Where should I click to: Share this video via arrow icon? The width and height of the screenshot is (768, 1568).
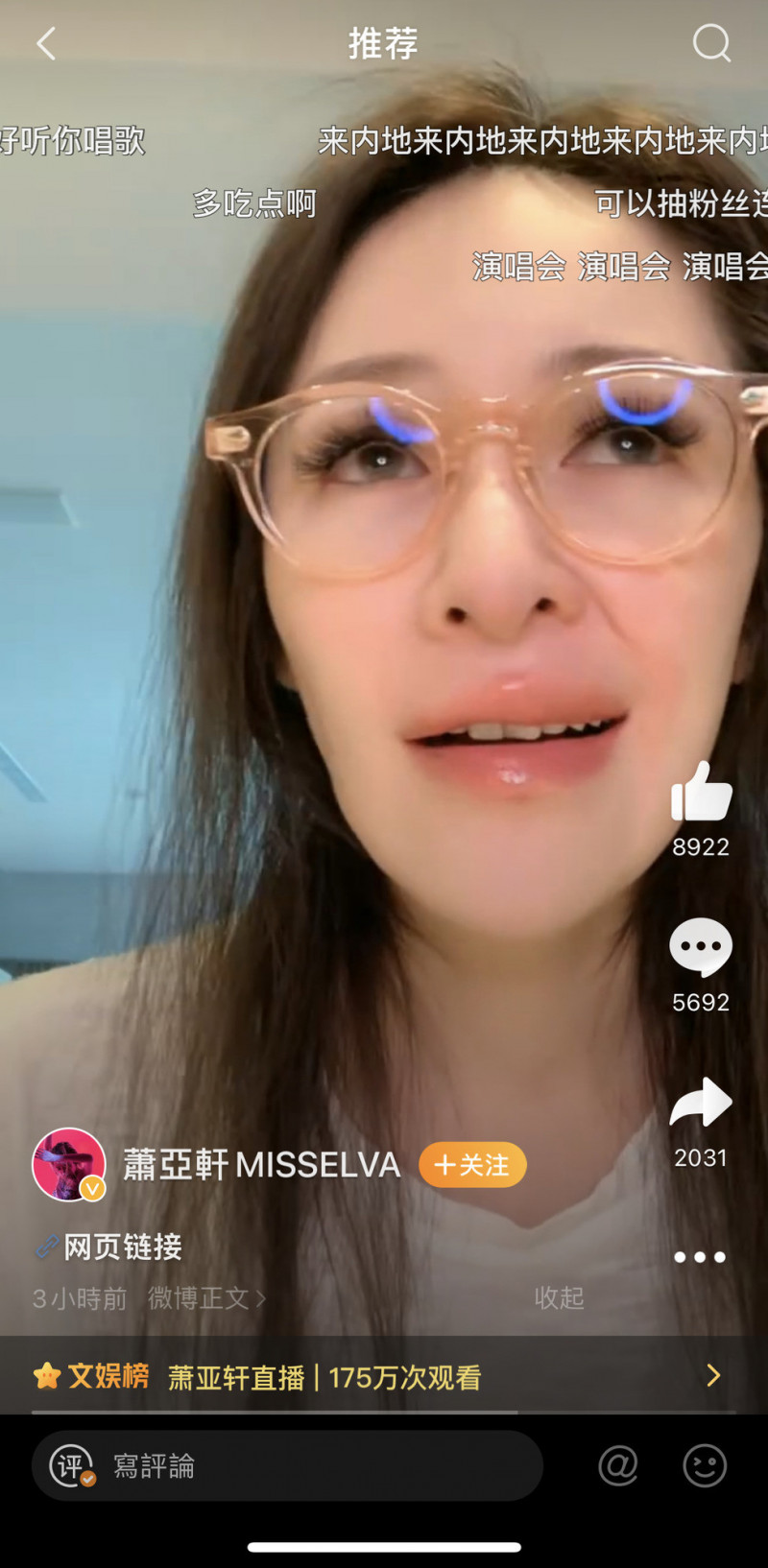[701, 1103]
